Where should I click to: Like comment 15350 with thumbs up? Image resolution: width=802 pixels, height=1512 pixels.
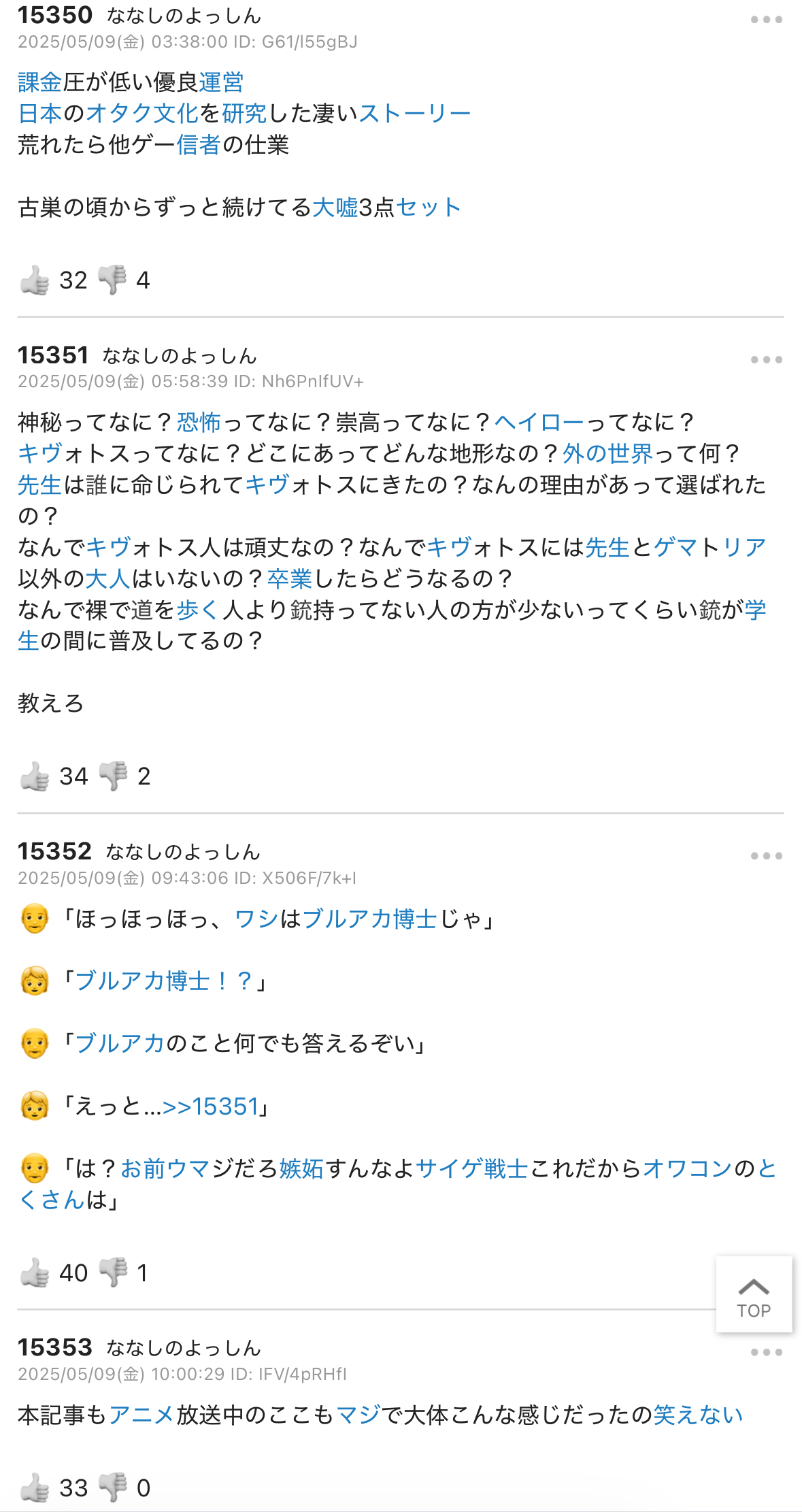point(35,280)
